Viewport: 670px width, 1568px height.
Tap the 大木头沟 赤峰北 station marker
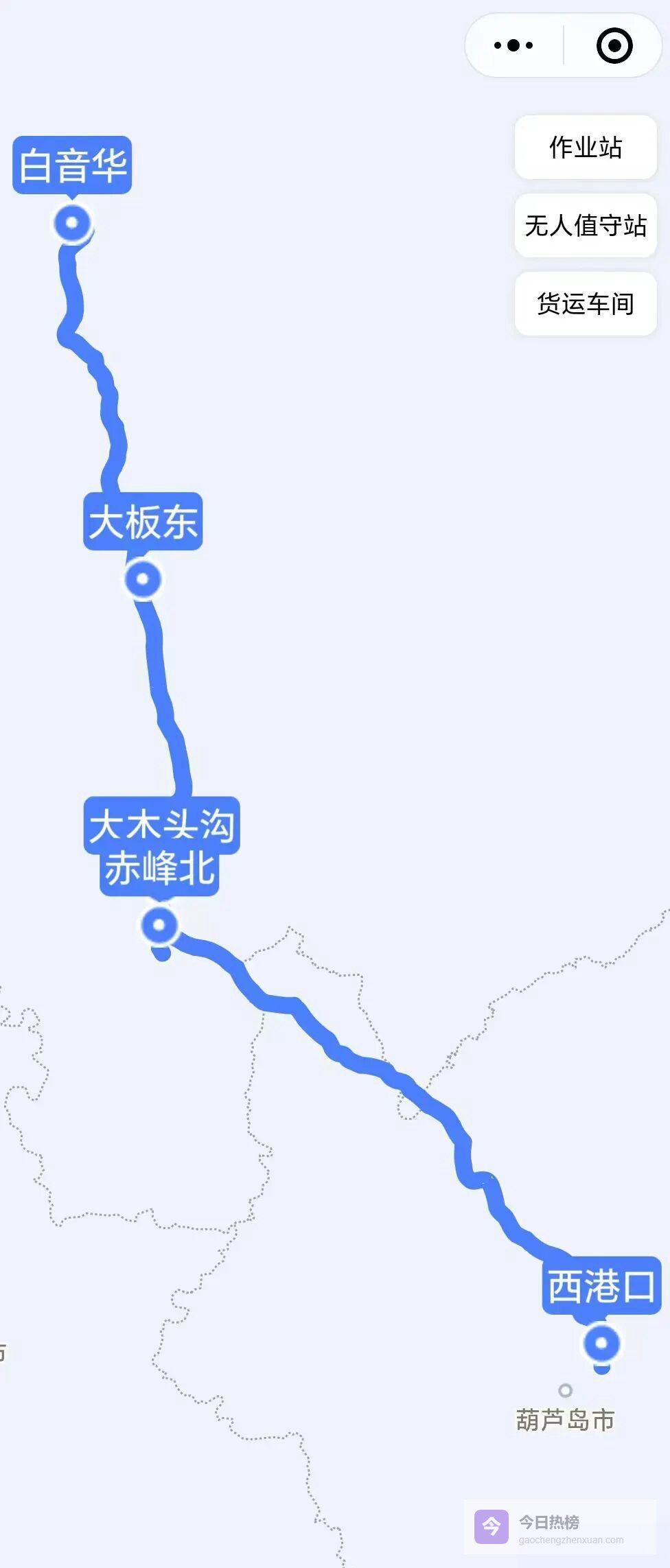159,925
